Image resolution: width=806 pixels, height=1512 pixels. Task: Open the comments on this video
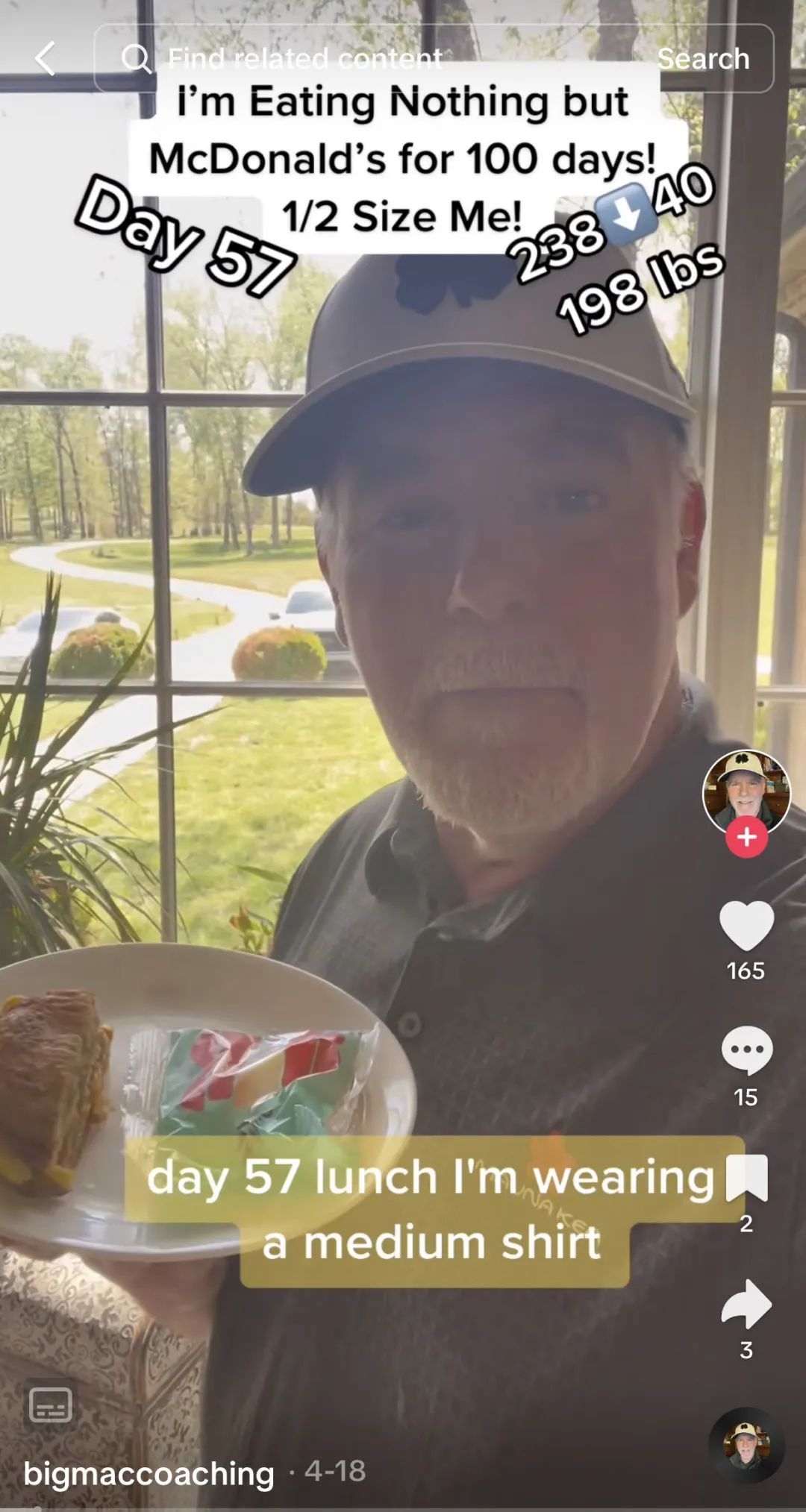(x=746, y=1050)
